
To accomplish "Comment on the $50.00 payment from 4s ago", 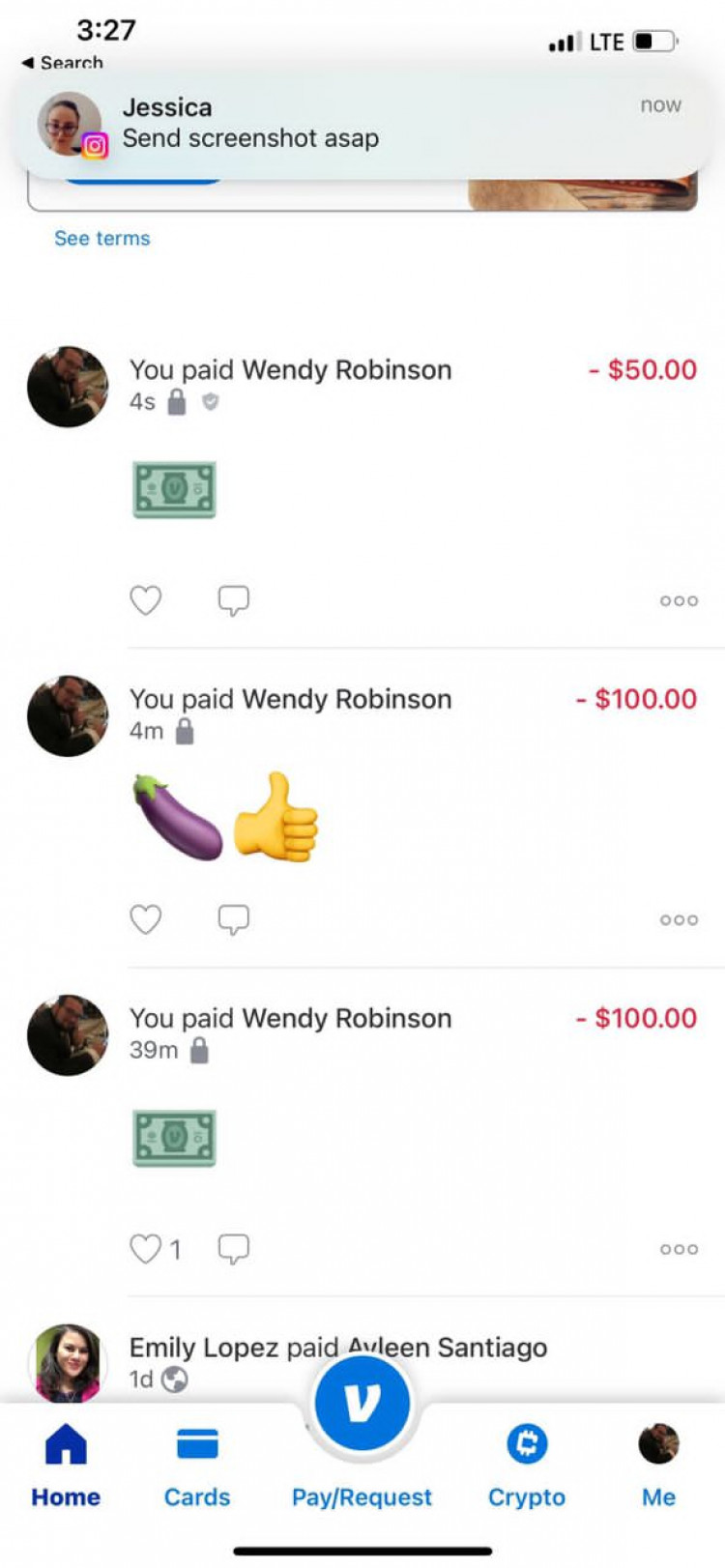I will (233, 600).
